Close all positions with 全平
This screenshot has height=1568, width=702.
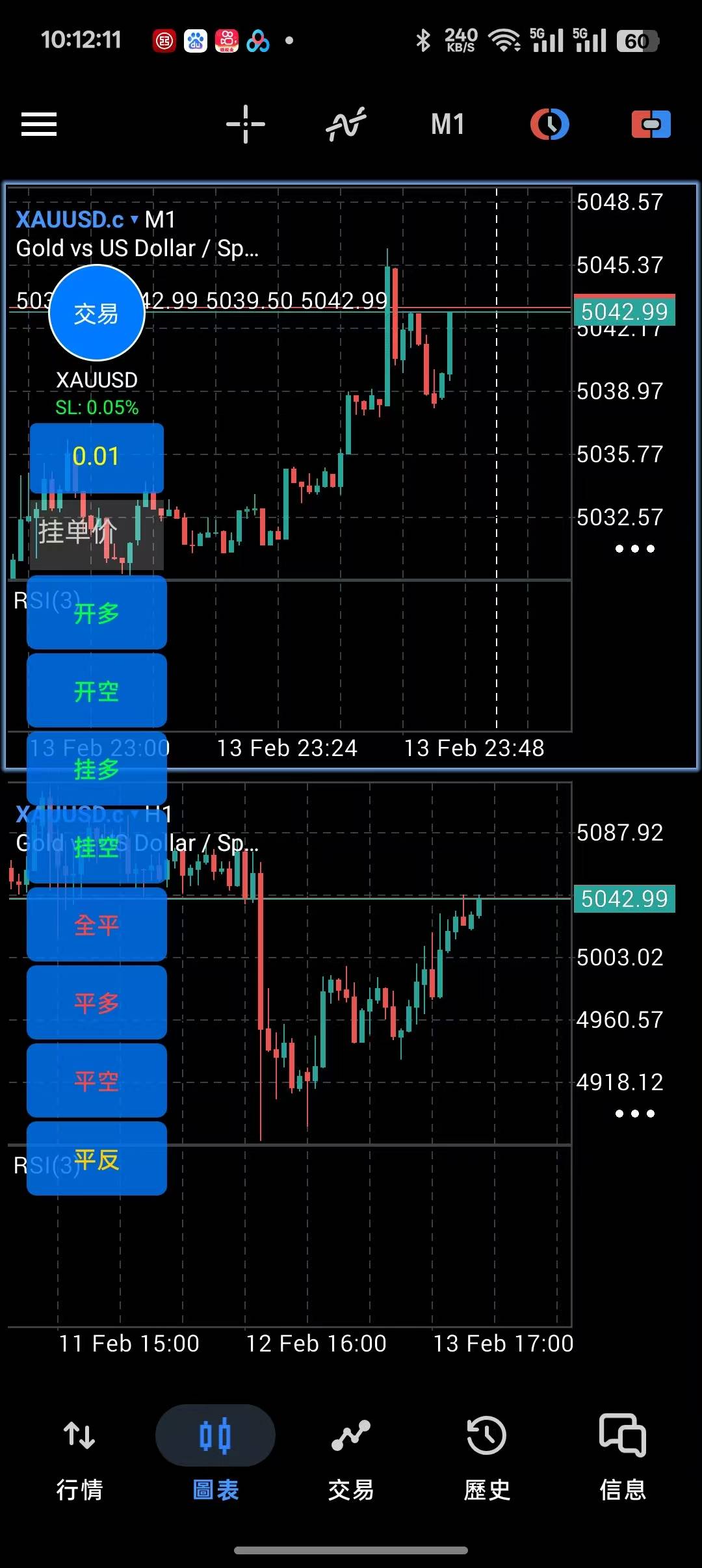(96, 925)
